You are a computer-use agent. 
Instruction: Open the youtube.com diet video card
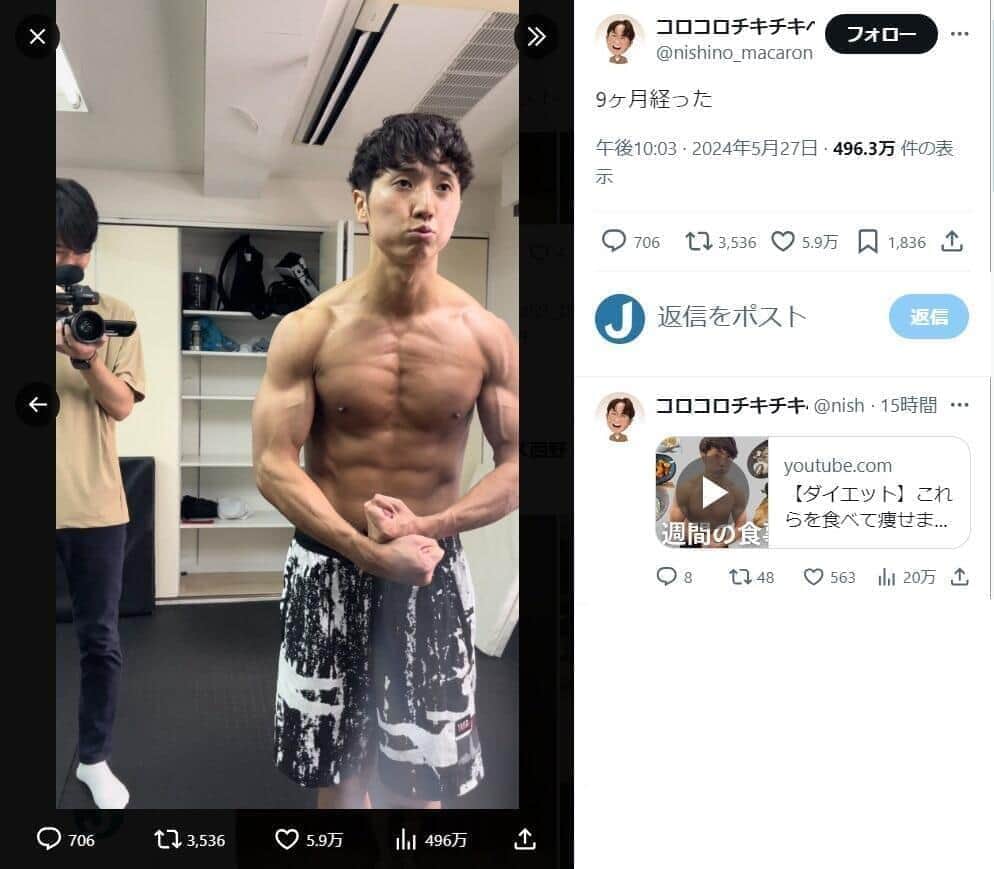[x=813, y=492]
